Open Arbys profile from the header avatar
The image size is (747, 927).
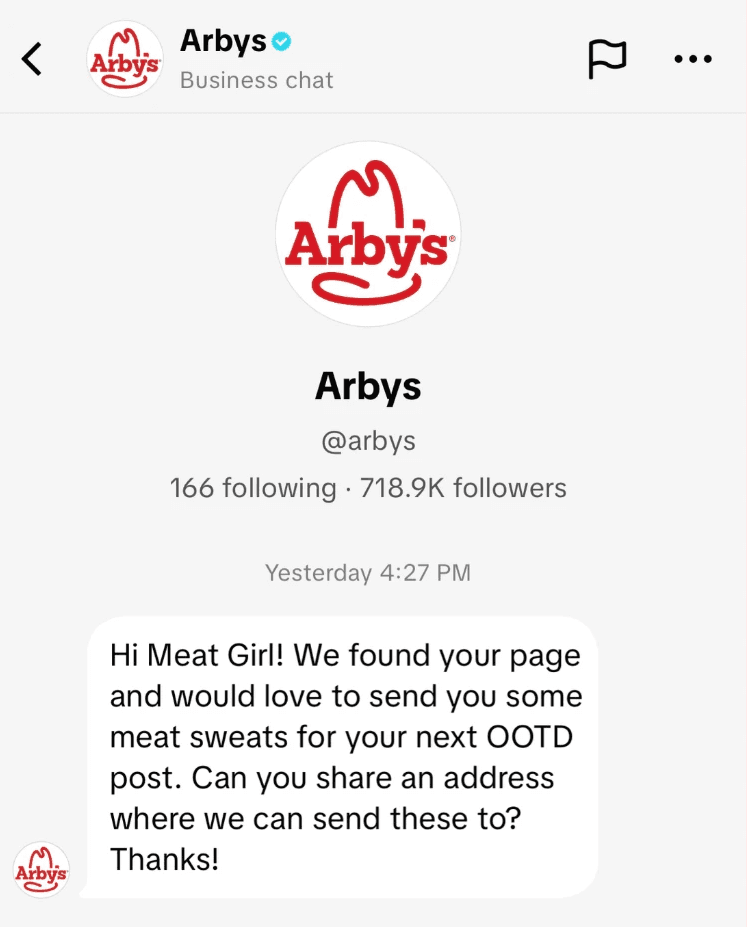[x=125, y=59]
